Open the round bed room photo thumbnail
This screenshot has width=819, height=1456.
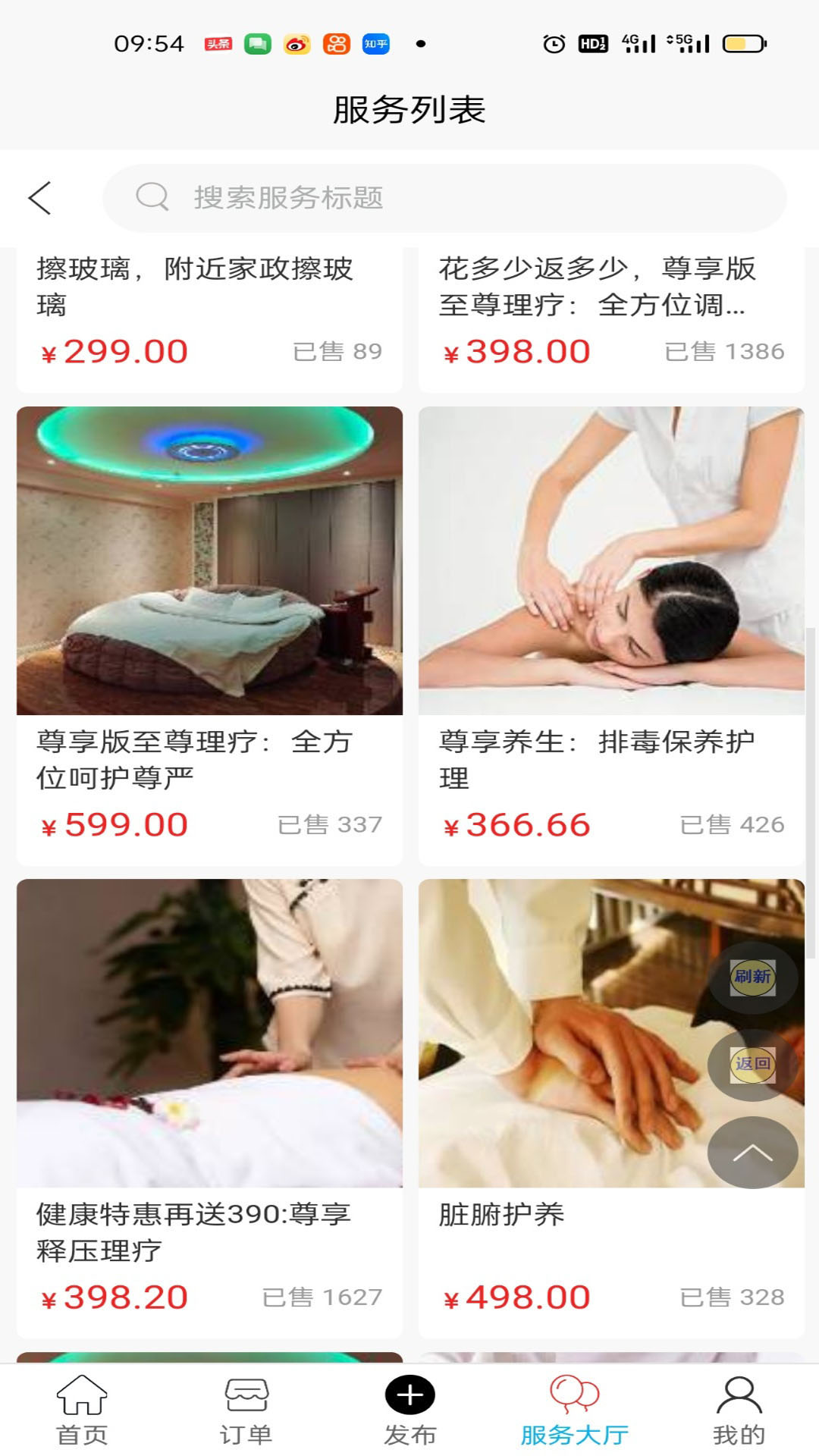pos(210,561)
